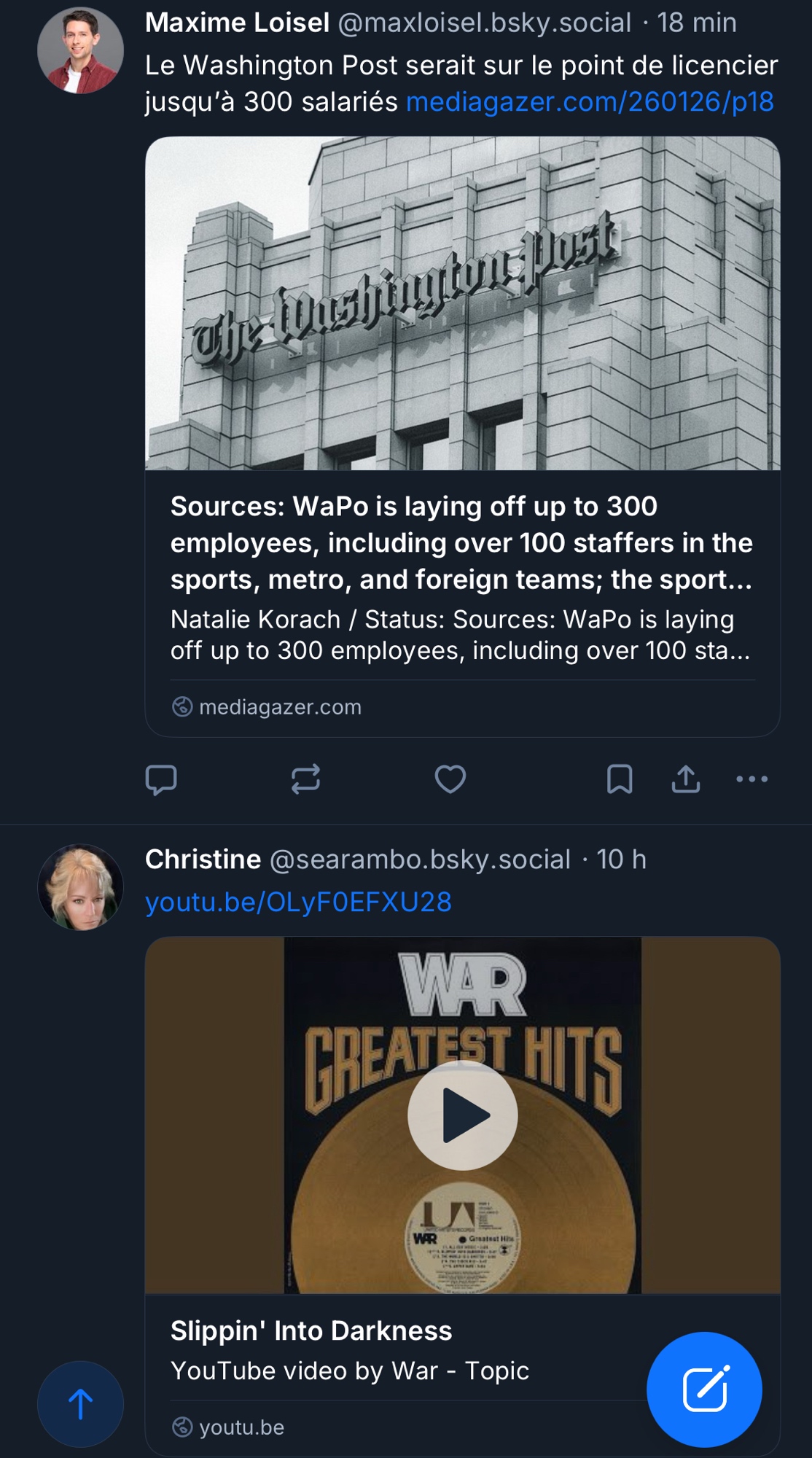Bookmark Maxime Loisel's post

620,779
